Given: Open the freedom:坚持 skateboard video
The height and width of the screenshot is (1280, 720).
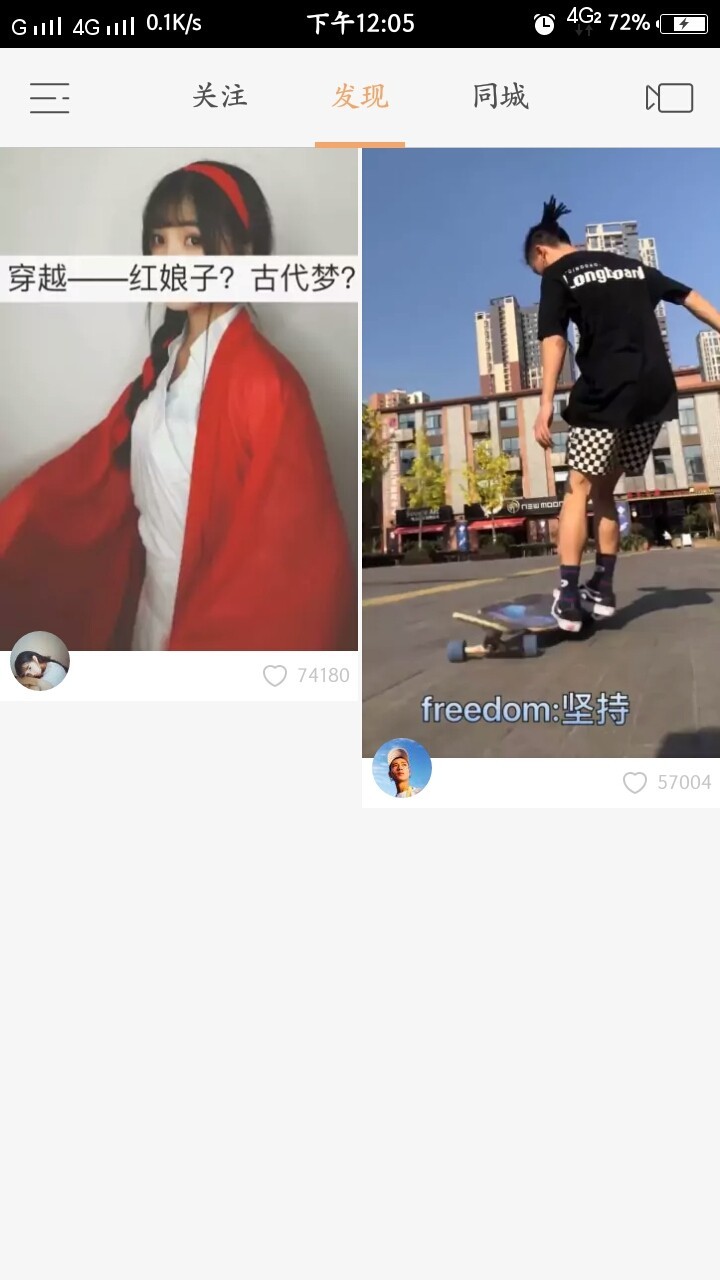Looking at the screenshot, I should click(x=540, y=450).
